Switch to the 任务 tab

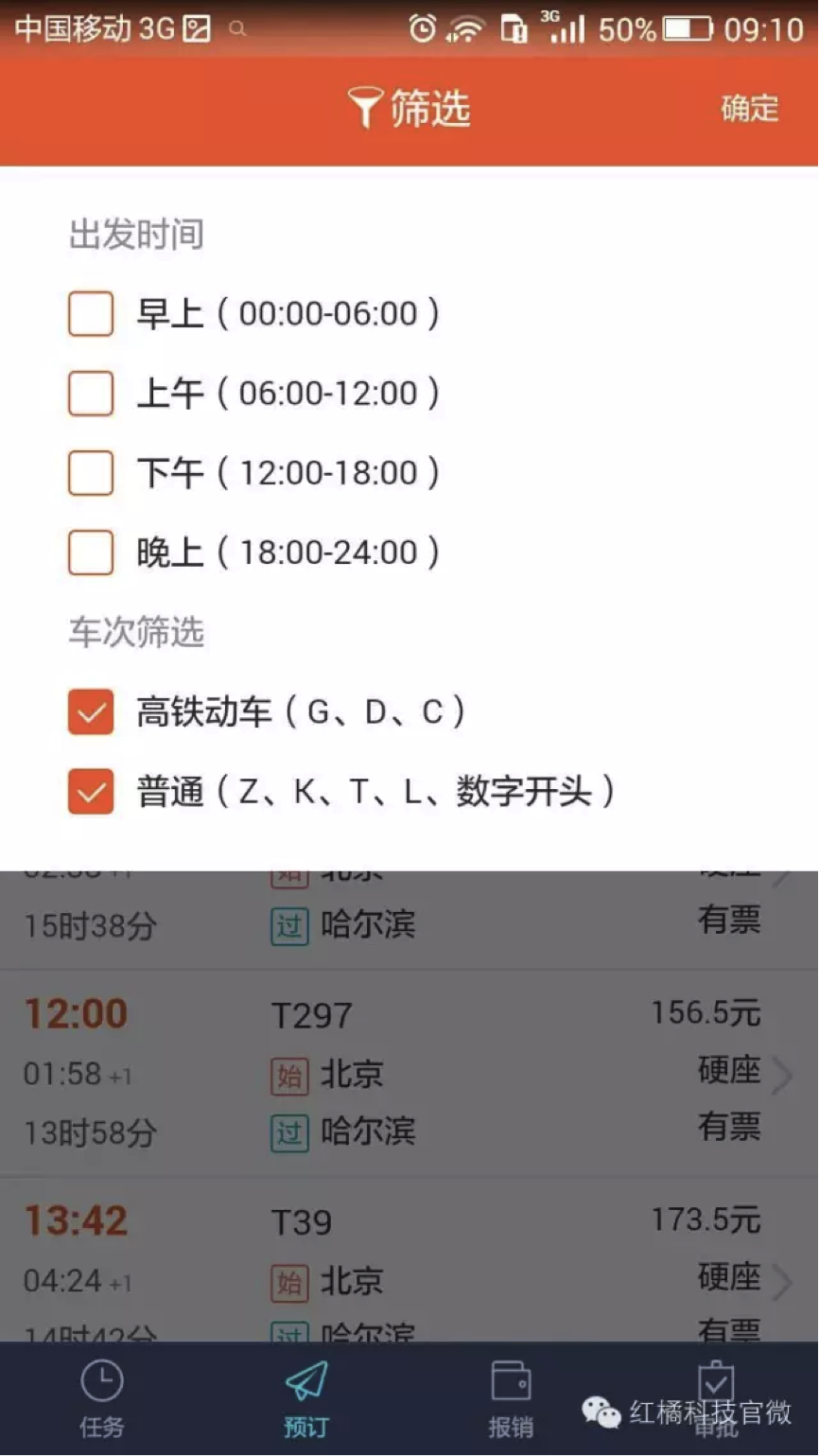[x=101, y=1398]
